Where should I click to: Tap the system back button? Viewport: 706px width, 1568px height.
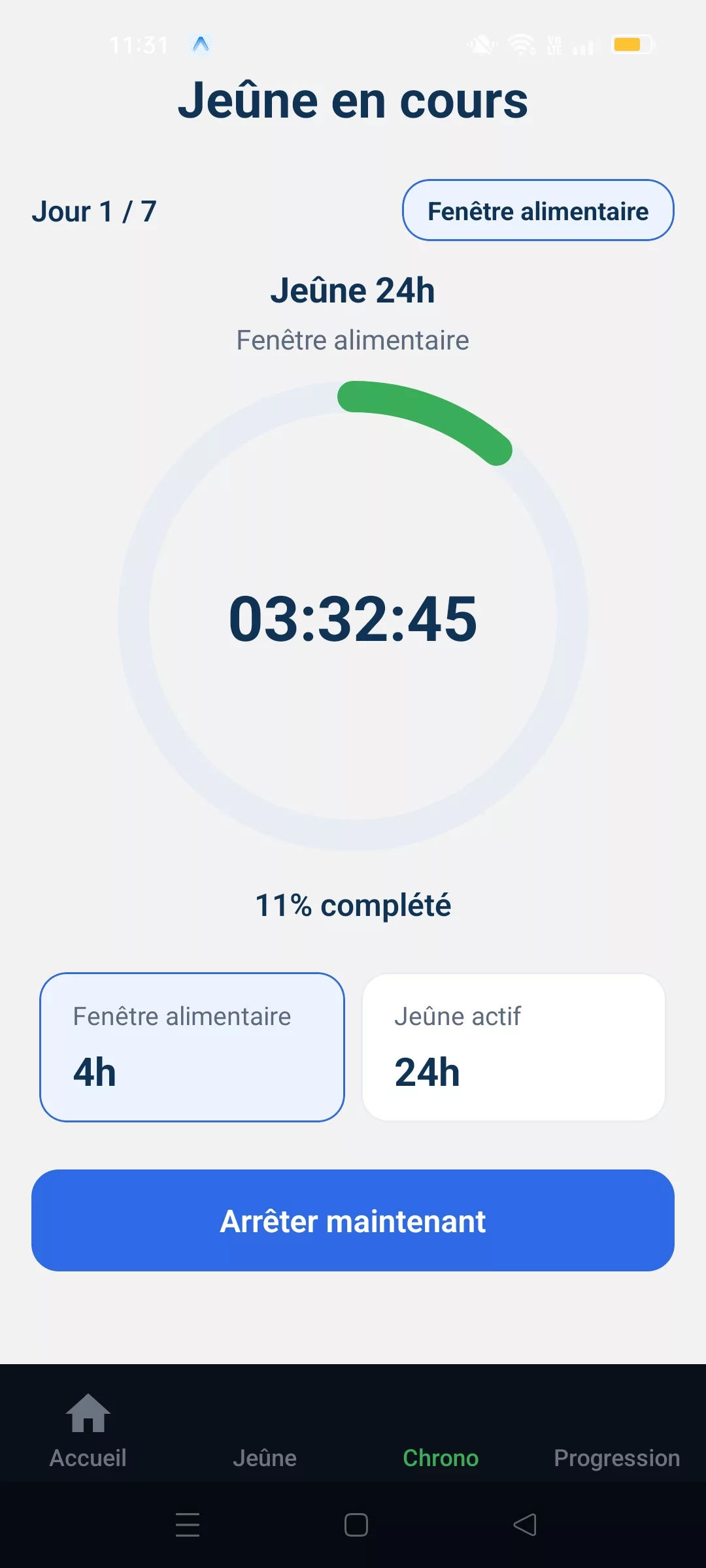(525, 1525)
